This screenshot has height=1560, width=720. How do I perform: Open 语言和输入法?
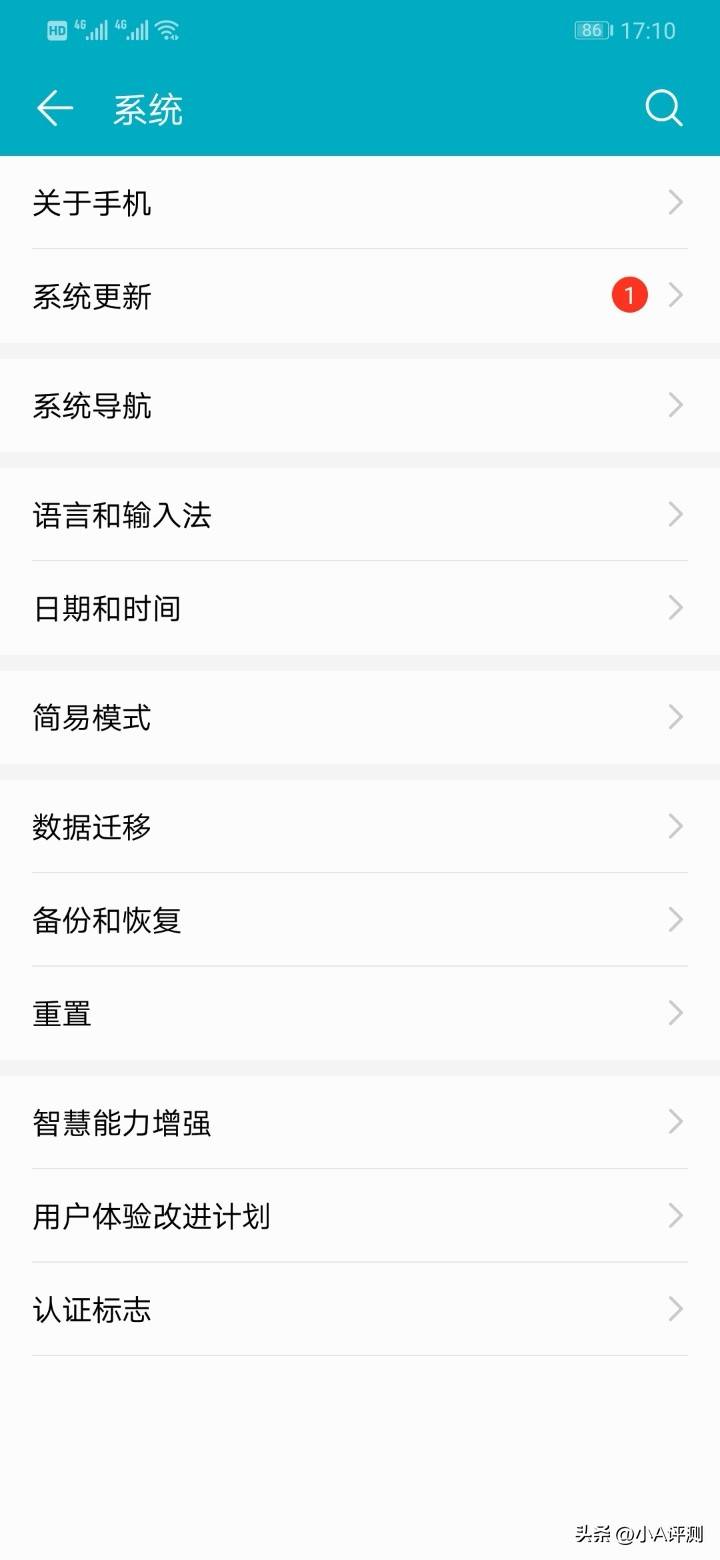point(360,514)
